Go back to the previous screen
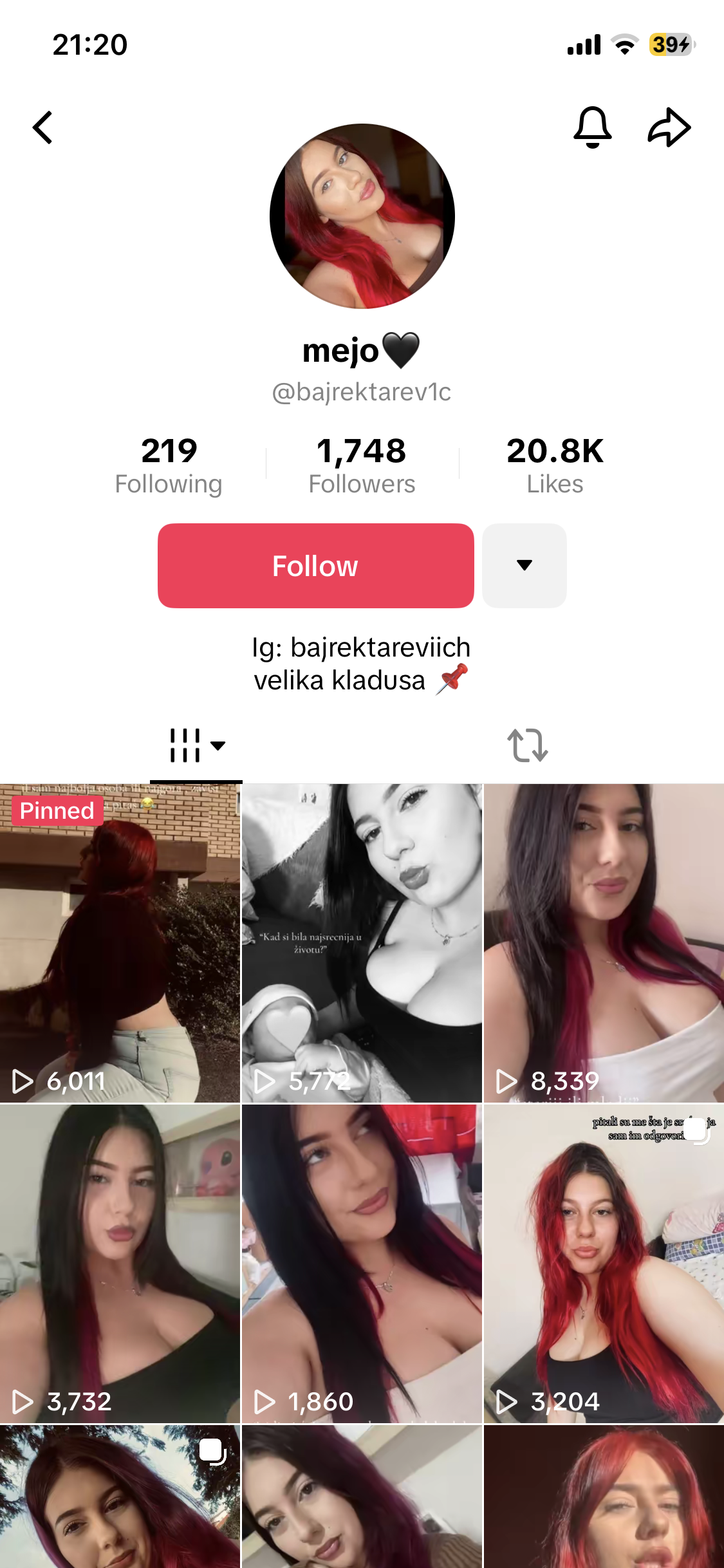Image resolution: width=724 pixels, height=1568 pixels. [x=42, y=127]
